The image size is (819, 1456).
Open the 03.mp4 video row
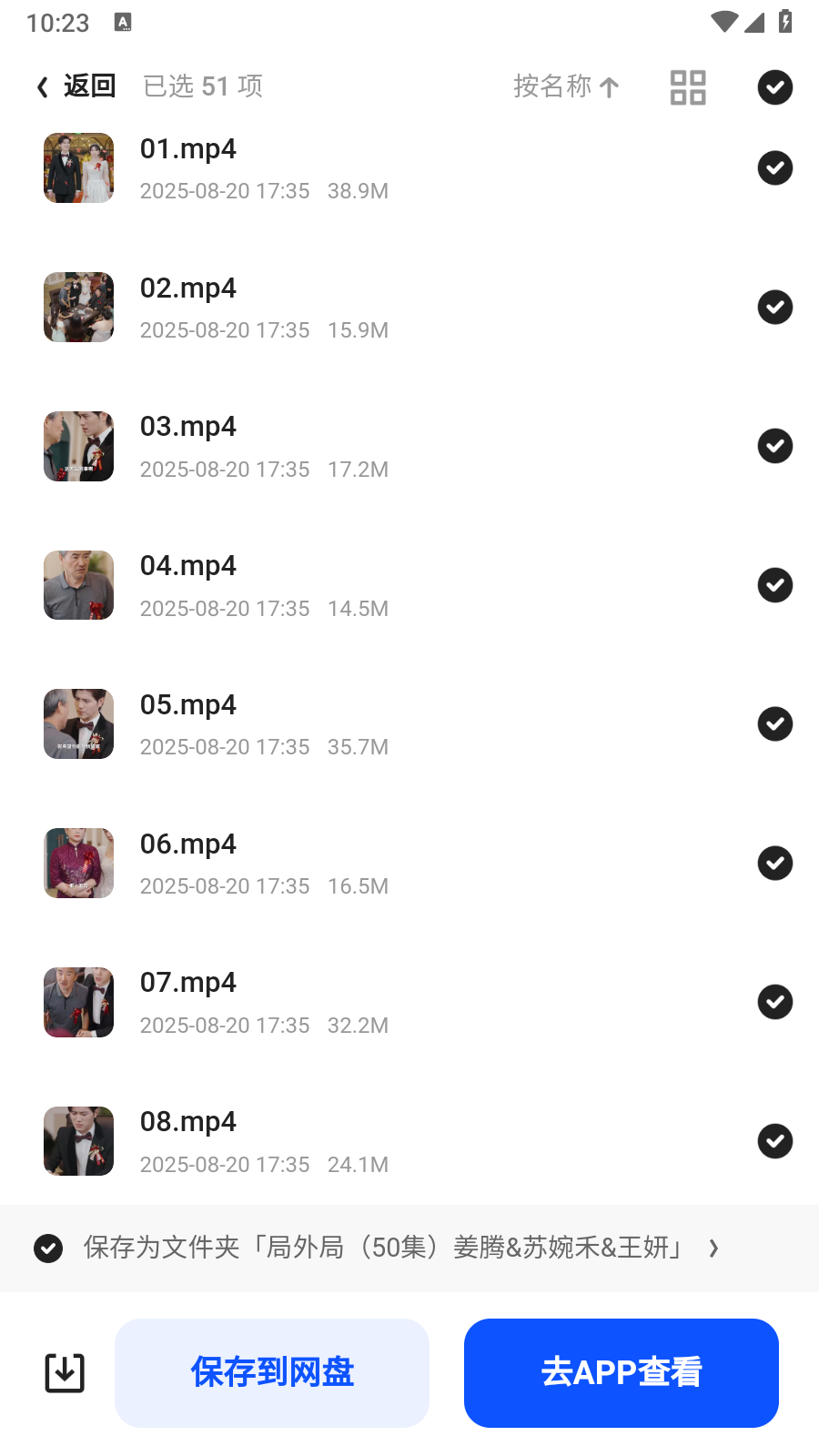click(364, 446)
